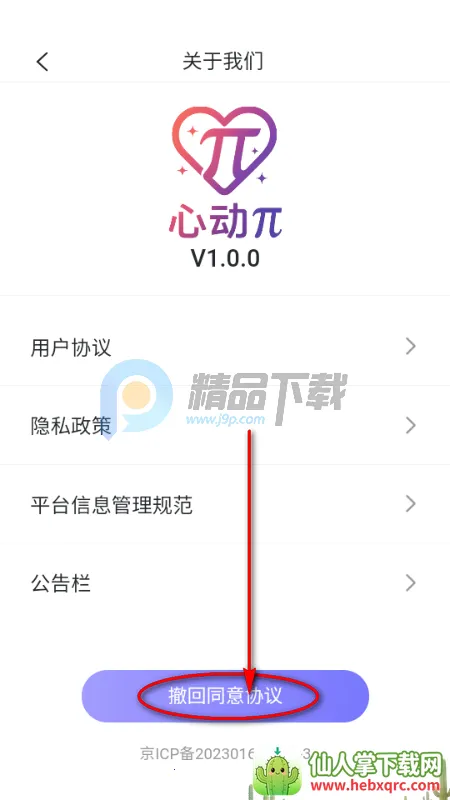Screen dimensions: 450x800
Task: Go back from the 关于我们 page
Action: click(x=42, y=62)
